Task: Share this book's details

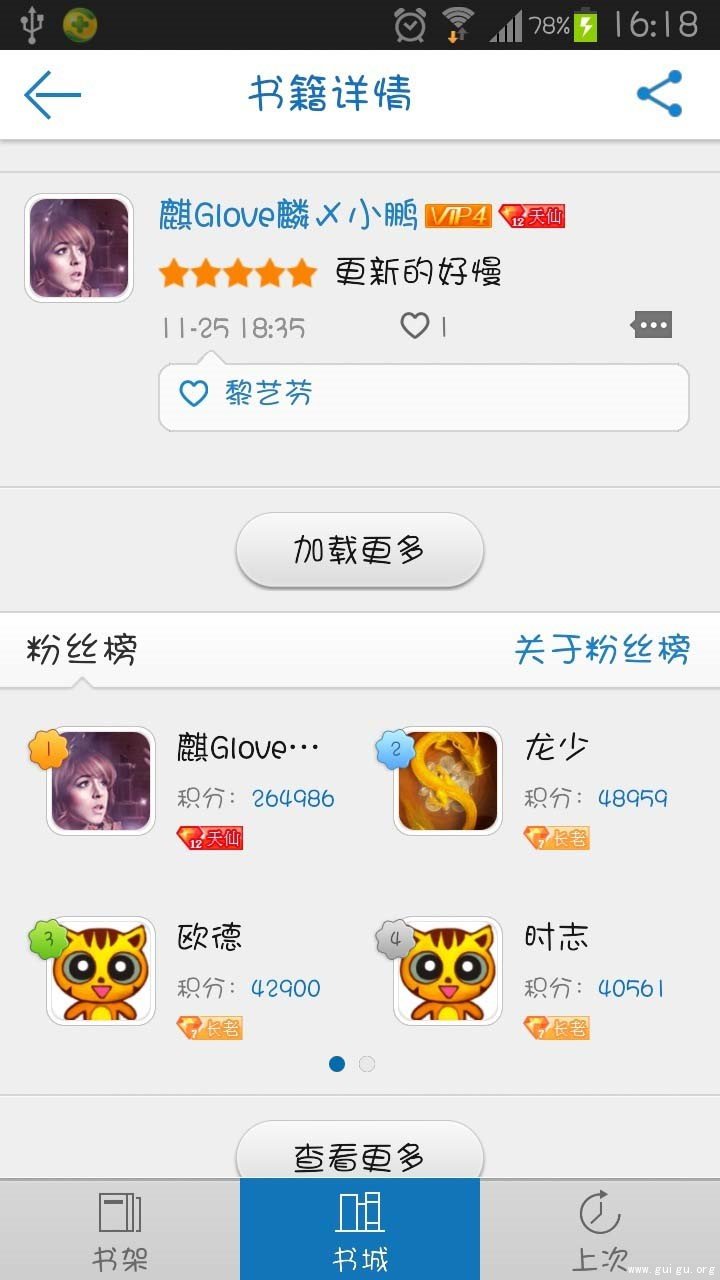Action: (x=659, y=94)
